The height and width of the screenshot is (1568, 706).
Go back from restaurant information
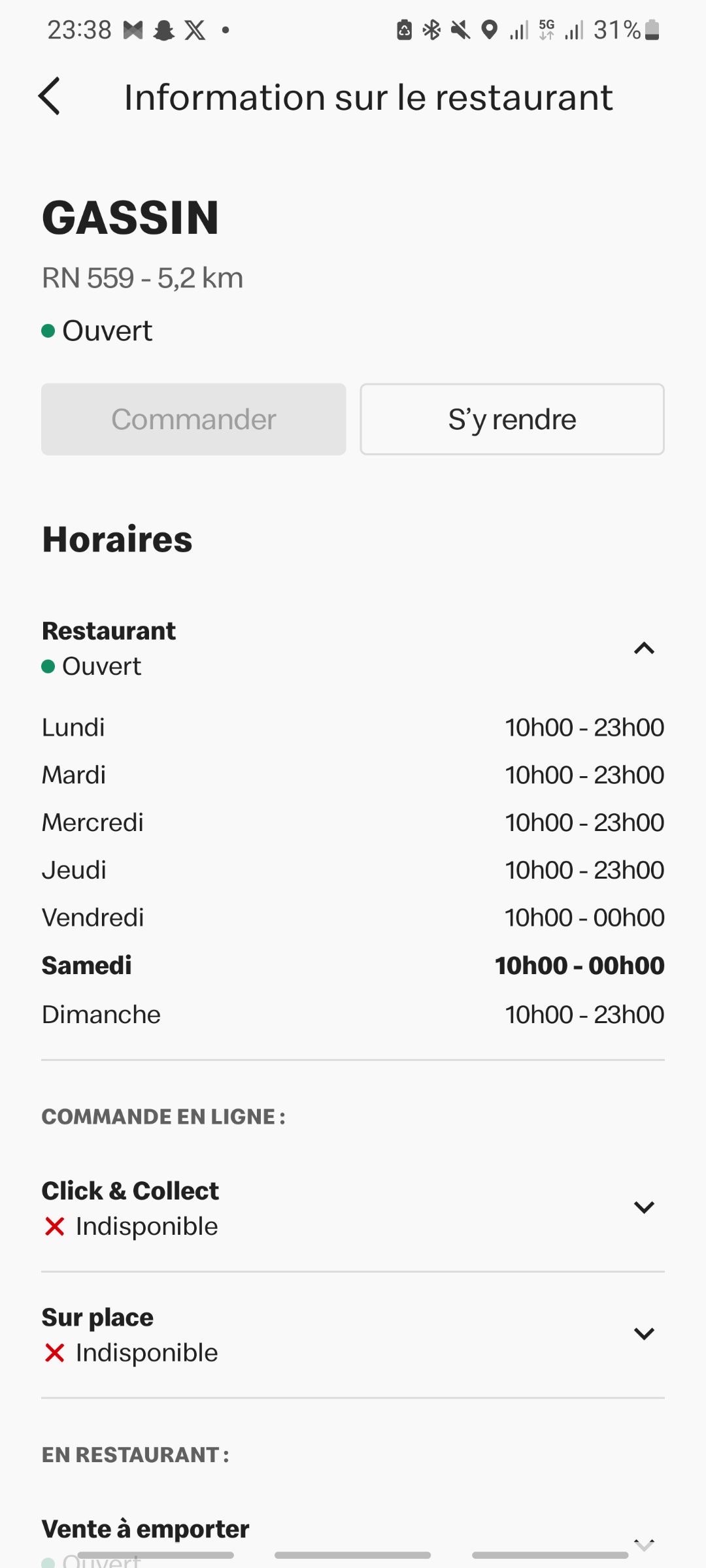coord(50,97)
